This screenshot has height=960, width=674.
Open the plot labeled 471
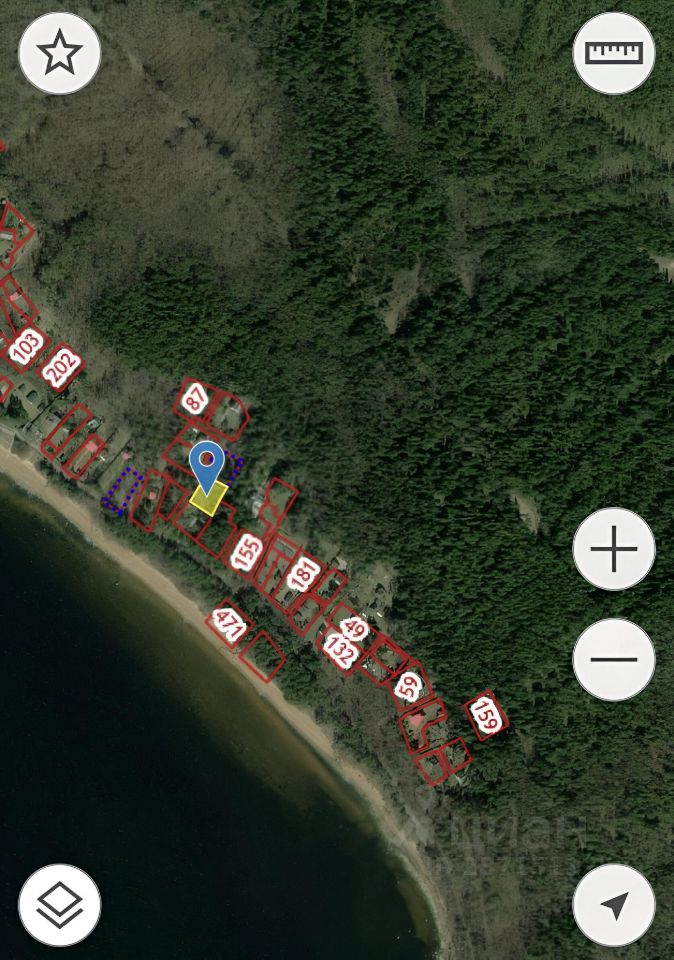coord(229,625)
